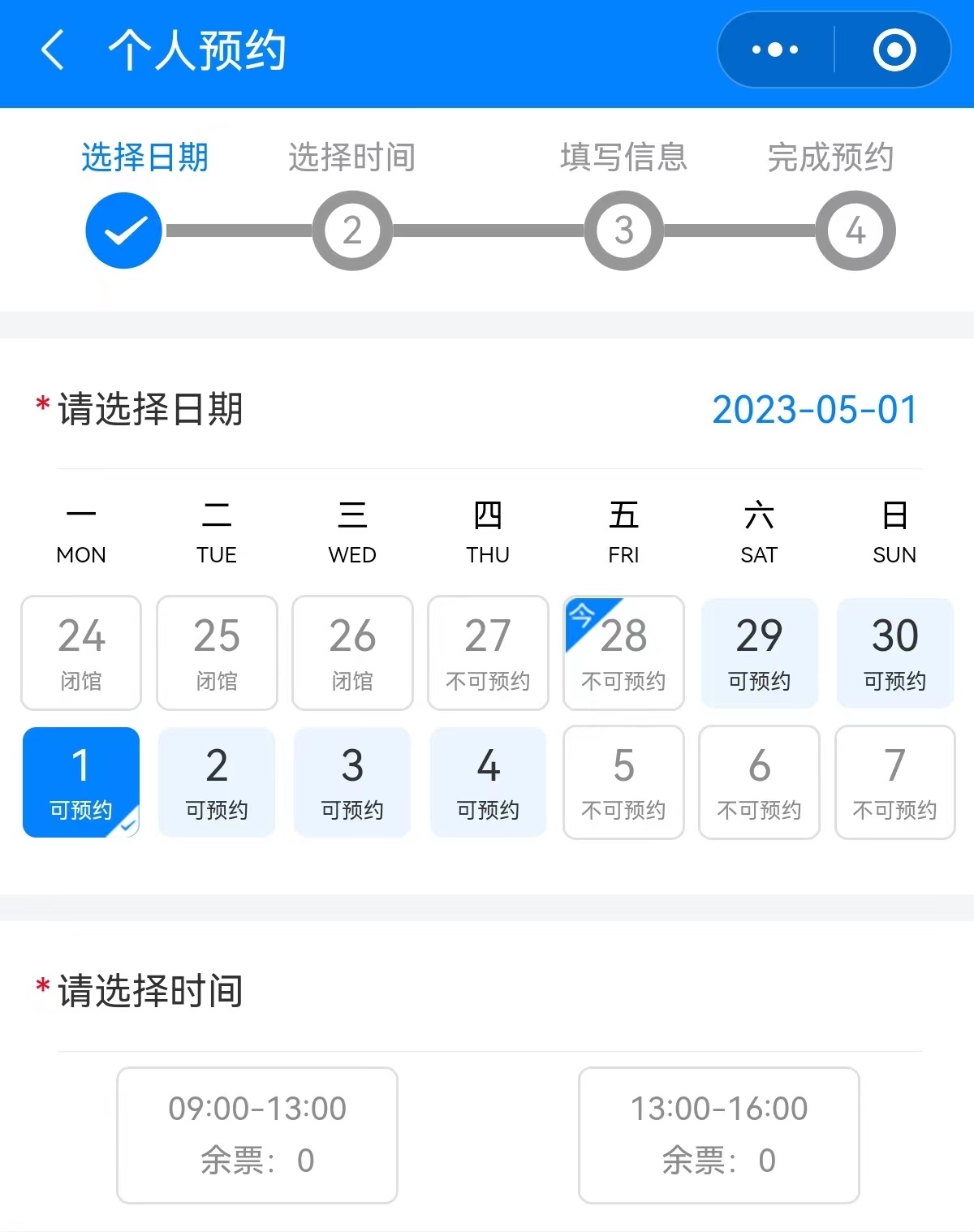This screenshot has height=1232, width=974.
Task: Click the unavailable date 27 cell
Action: 488,653
